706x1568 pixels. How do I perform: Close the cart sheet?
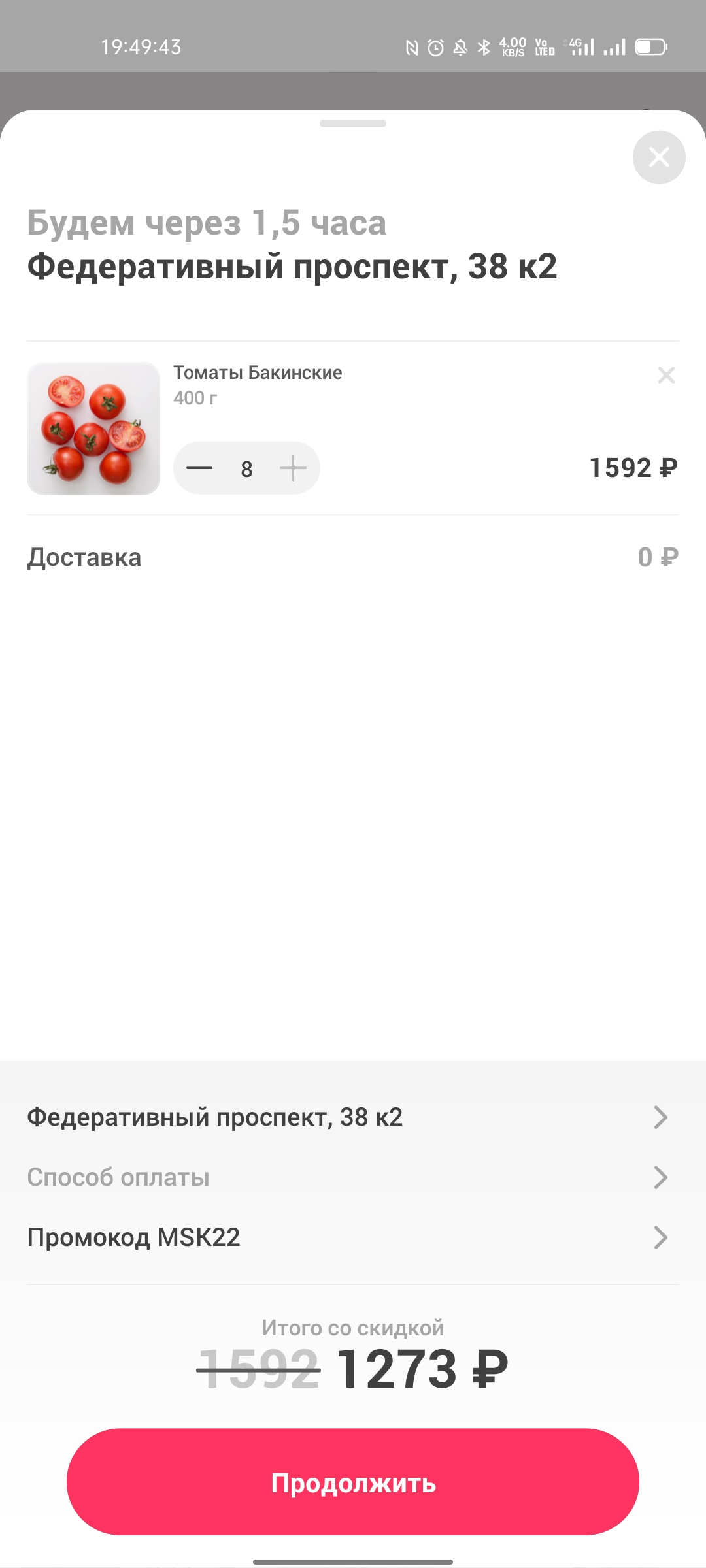pos(659,157)
